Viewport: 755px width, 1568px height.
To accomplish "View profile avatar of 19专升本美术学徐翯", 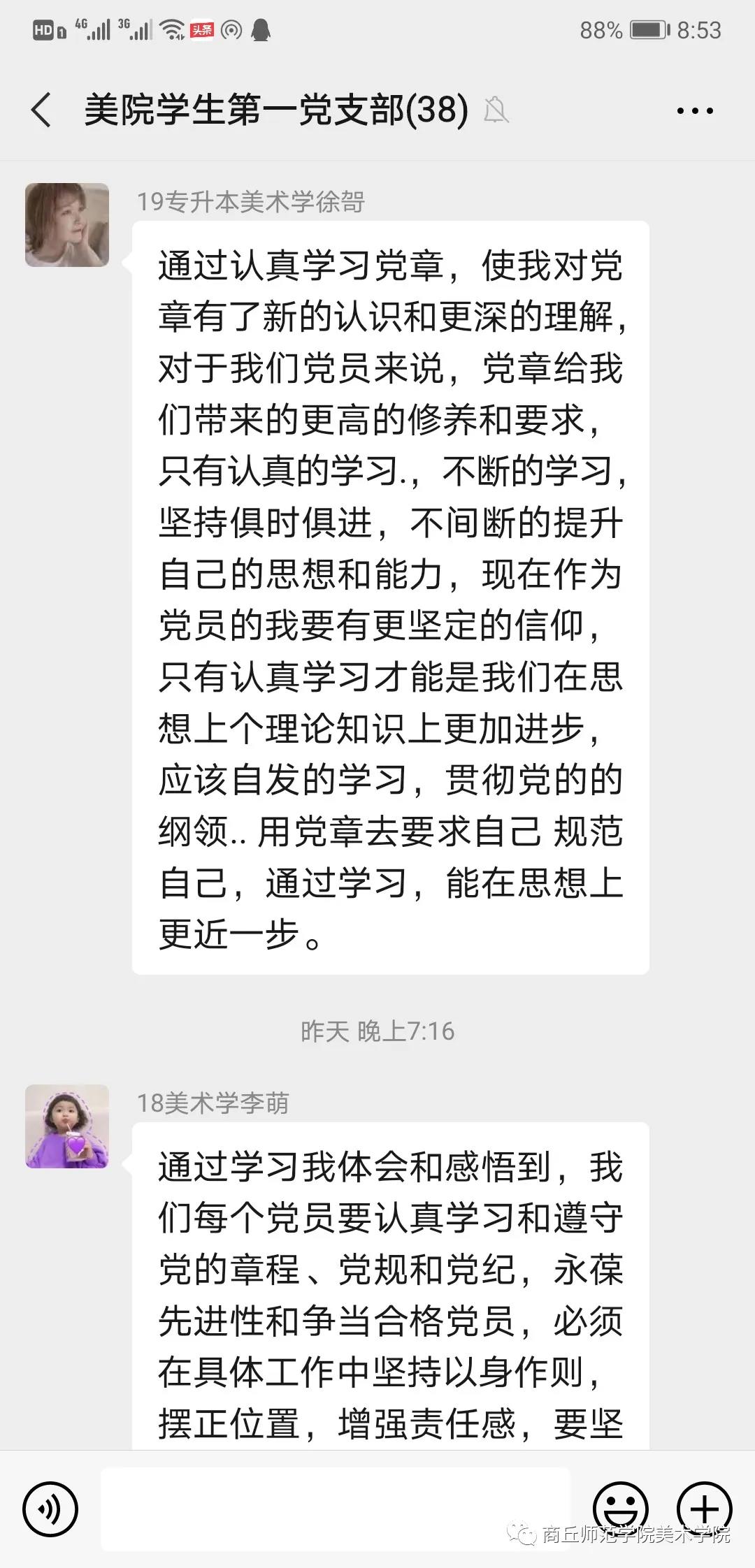I will pyautogui.click(x=67, y=225).
